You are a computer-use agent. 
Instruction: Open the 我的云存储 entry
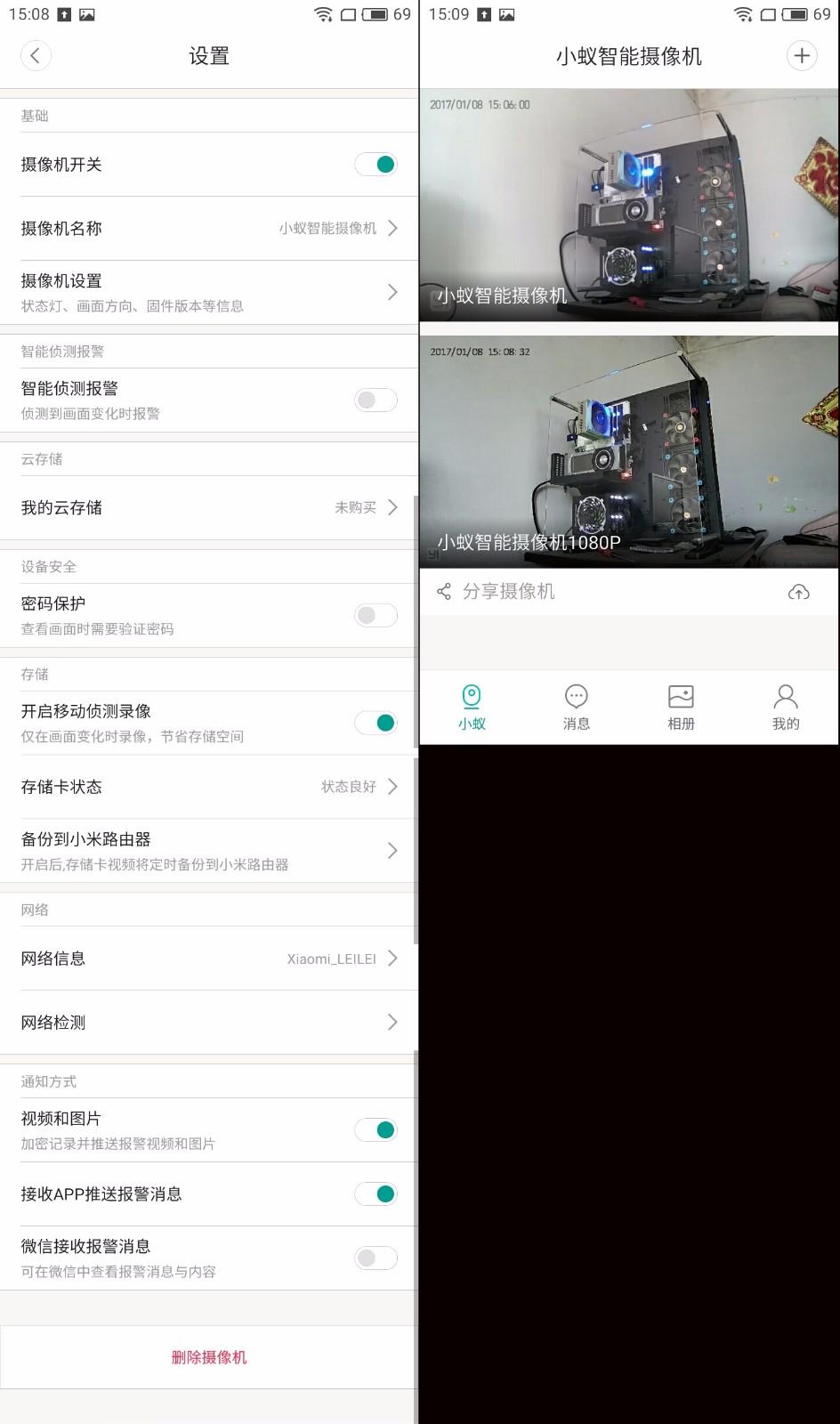209,507
